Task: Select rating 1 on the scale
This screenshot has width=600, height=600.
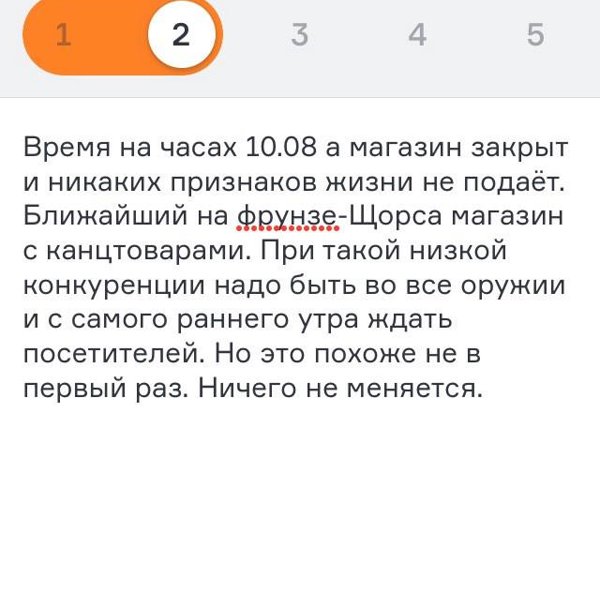Action: pos(63,36)
